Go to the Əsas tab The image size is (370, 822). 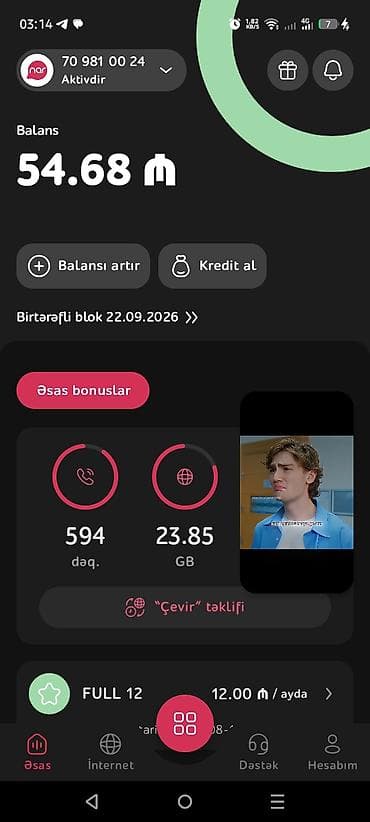click(37, 752)
